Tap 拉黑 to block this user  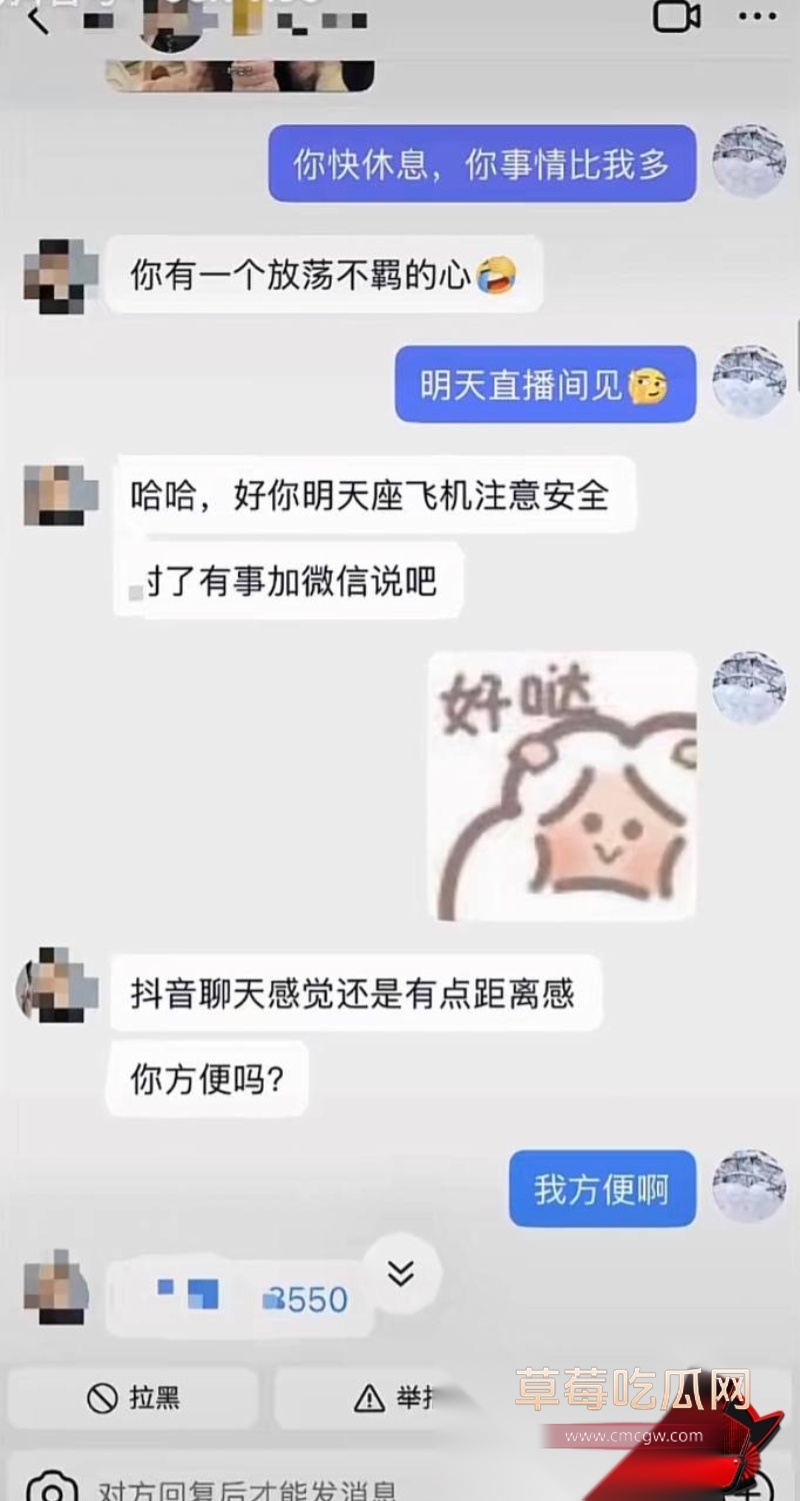[x=133, y=1398]
